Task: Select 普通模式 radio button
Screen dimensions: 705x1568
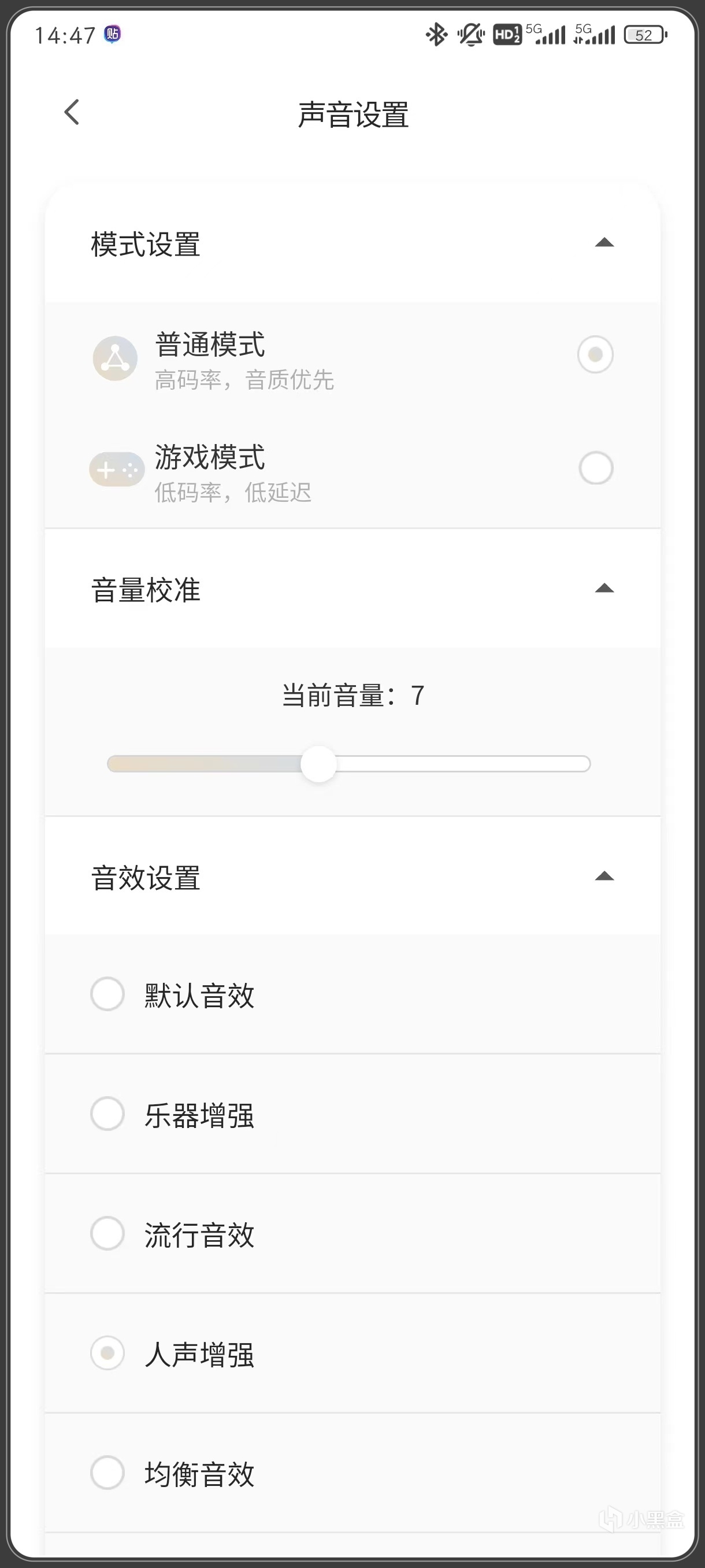Action: coord(595,354)
